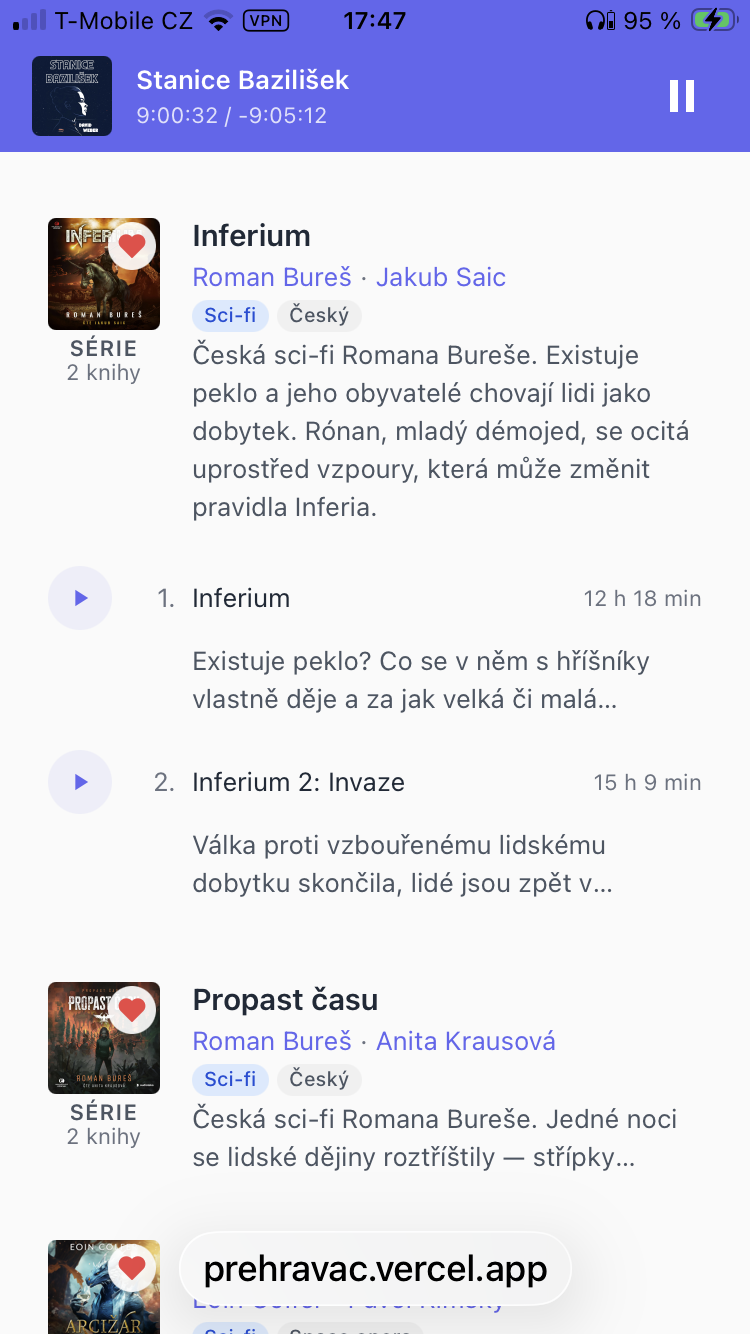Filter by Sci-fi chip under Propast času

(230, 1079)
